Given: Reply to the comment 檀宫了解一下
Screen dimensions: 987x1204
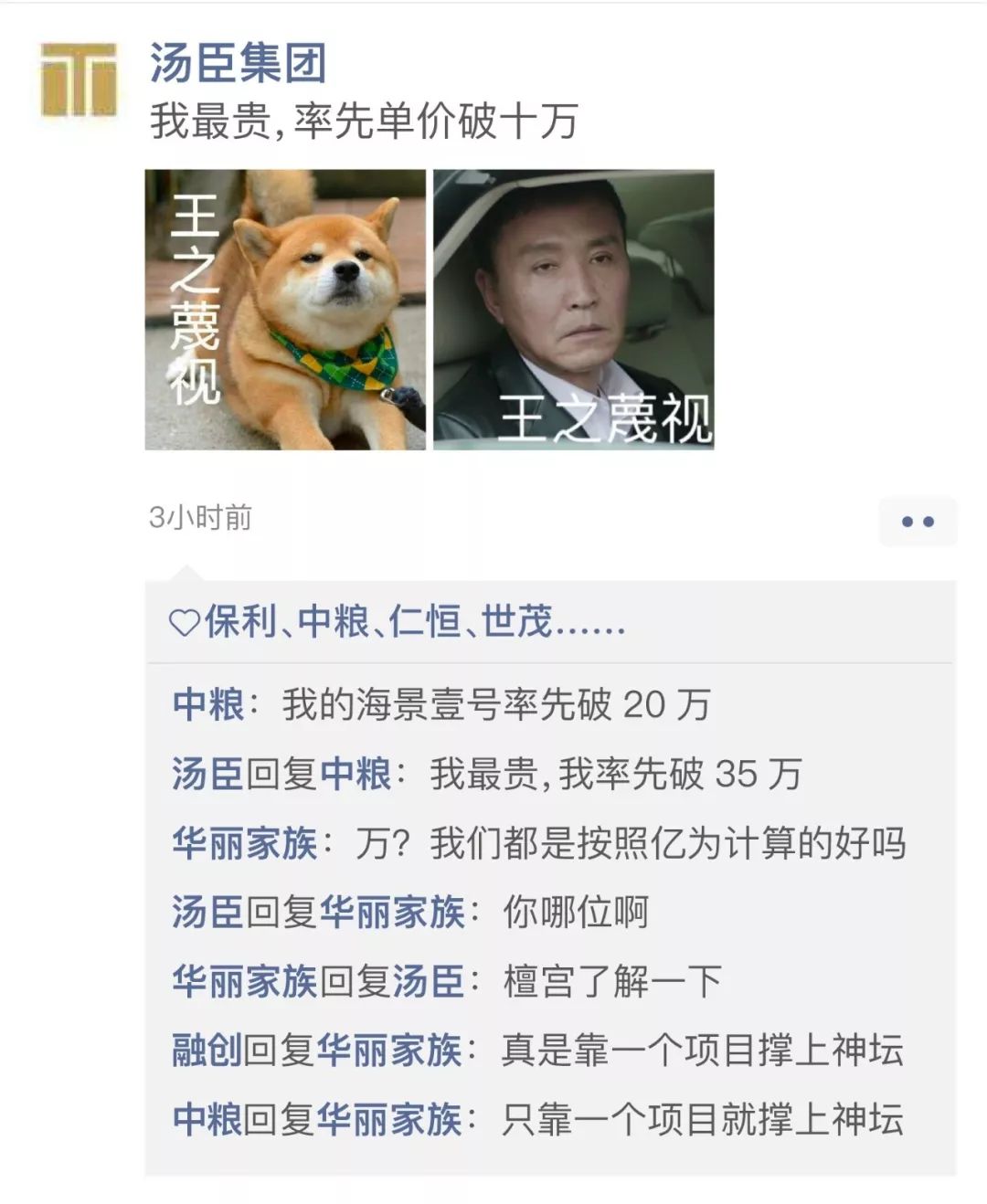Looking at the screenshot, I should point(612,982).
